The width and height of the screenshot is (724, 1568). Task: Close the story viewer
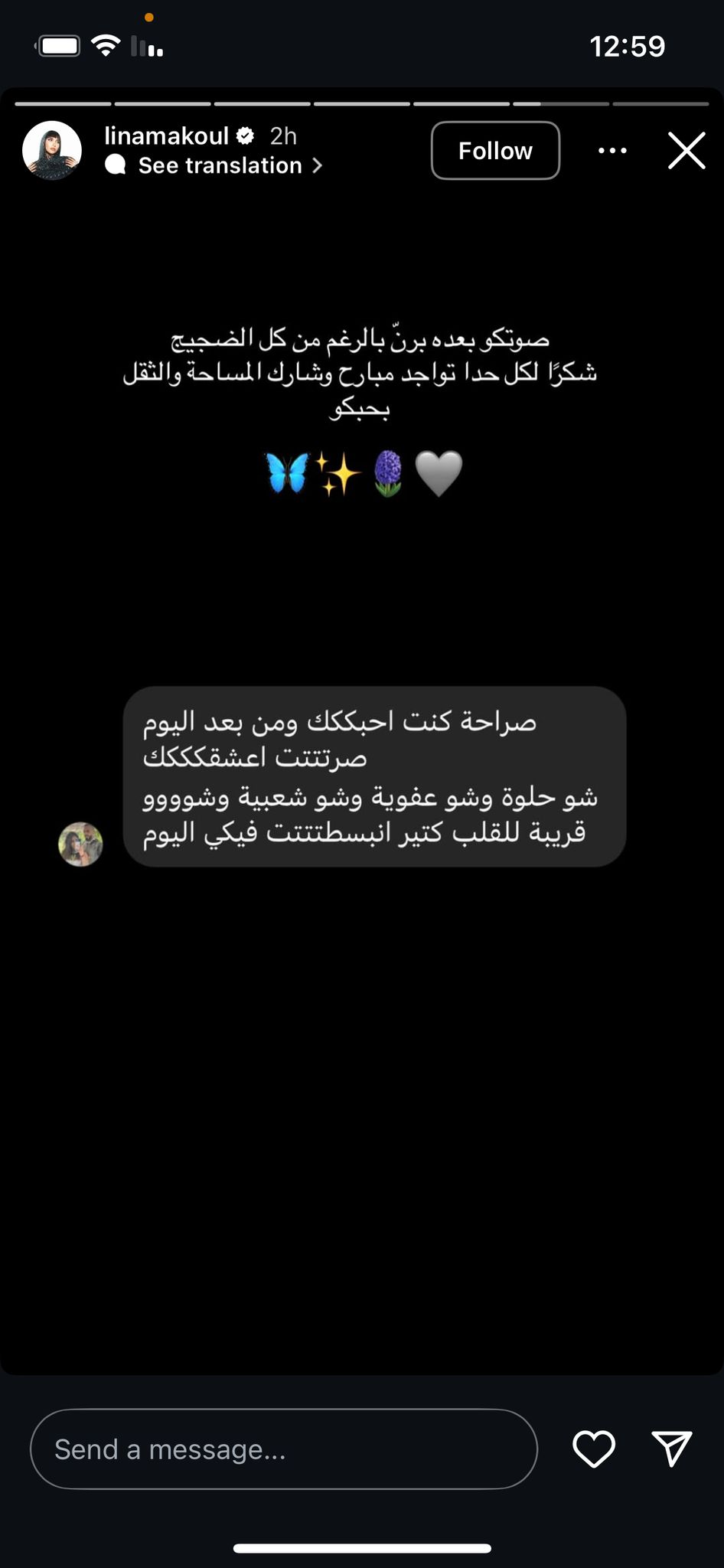pyautogui.click(x=686, y=151)
